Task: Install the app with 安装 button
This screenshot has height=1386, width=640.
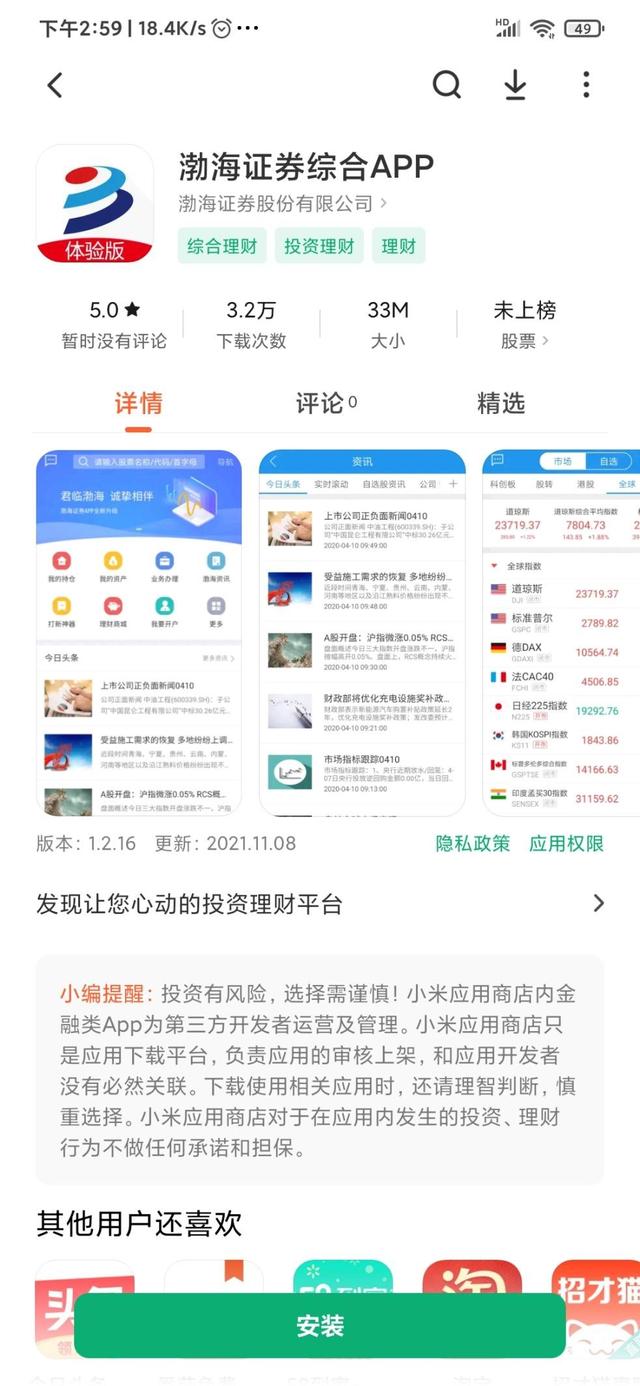Action: pyautogui.click(x=320, y=1325)
